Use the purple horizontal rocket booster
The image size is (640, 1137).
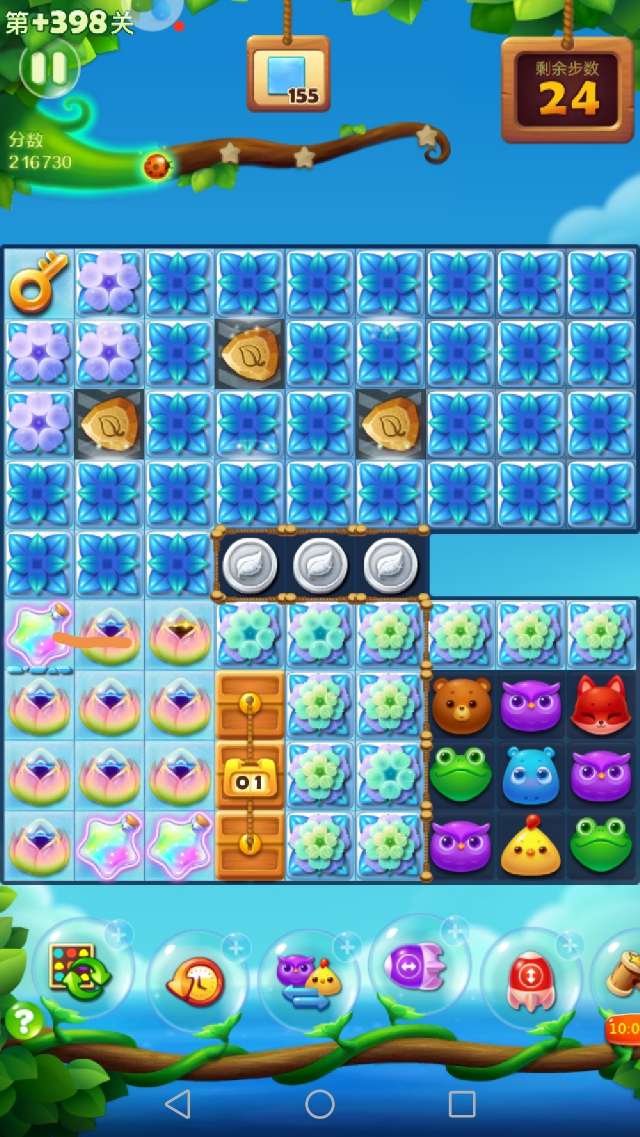tap(418, 966)
